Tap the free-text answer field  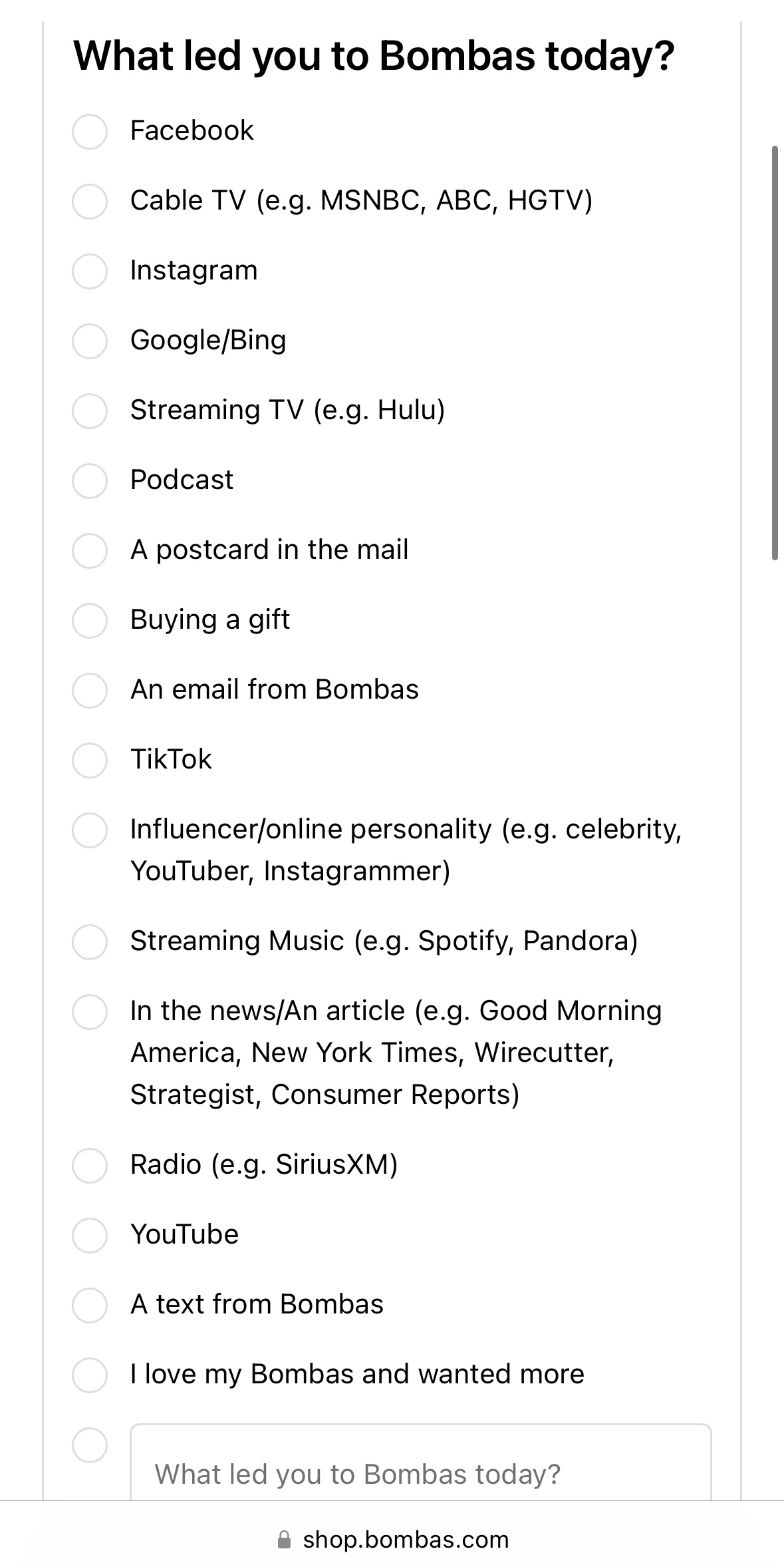click(x=420, y=1473)
